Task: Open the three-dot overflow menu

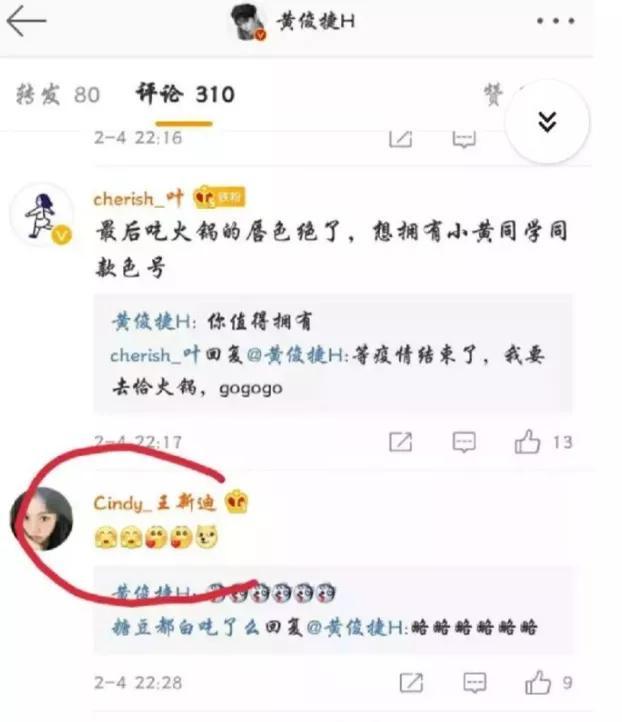Action: click(x=555, y=22)
